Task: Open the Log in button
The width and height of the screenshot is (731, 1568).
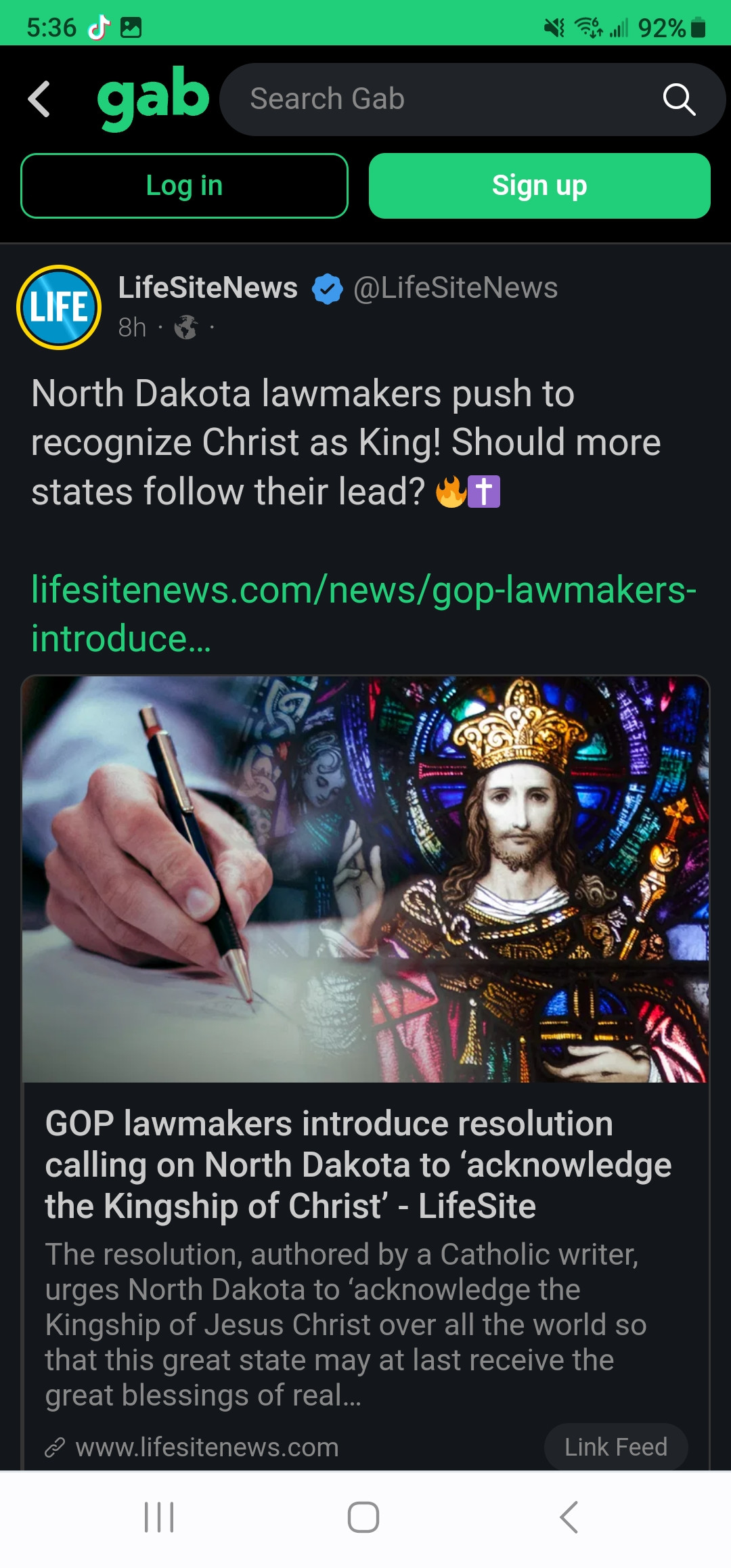Action: point(184,186)
